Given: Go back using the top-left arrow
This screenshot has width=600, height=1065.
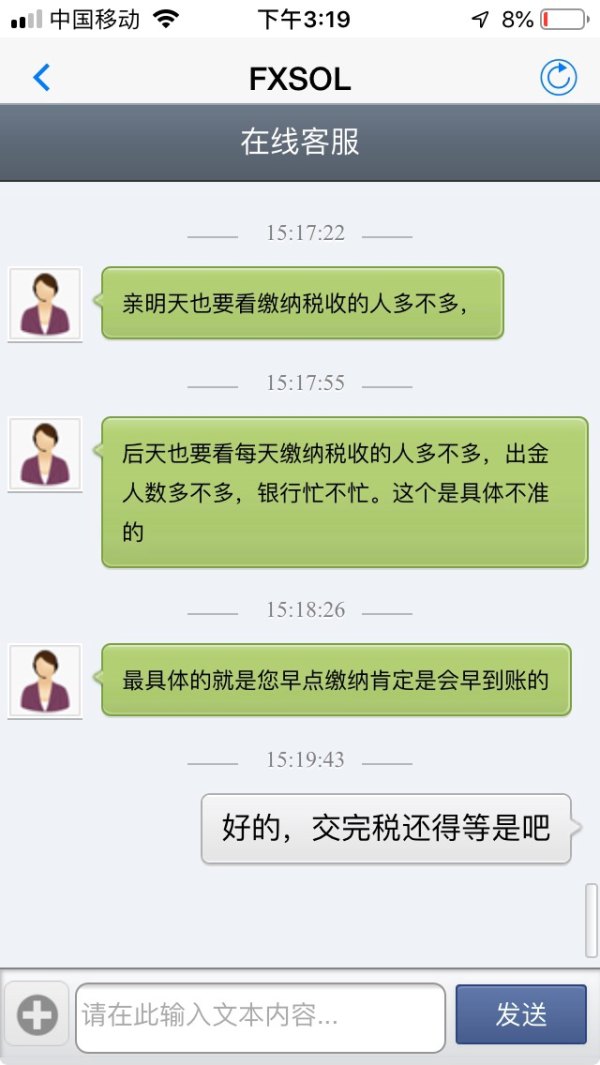Looking at the screenshot, I should (41, 77).
